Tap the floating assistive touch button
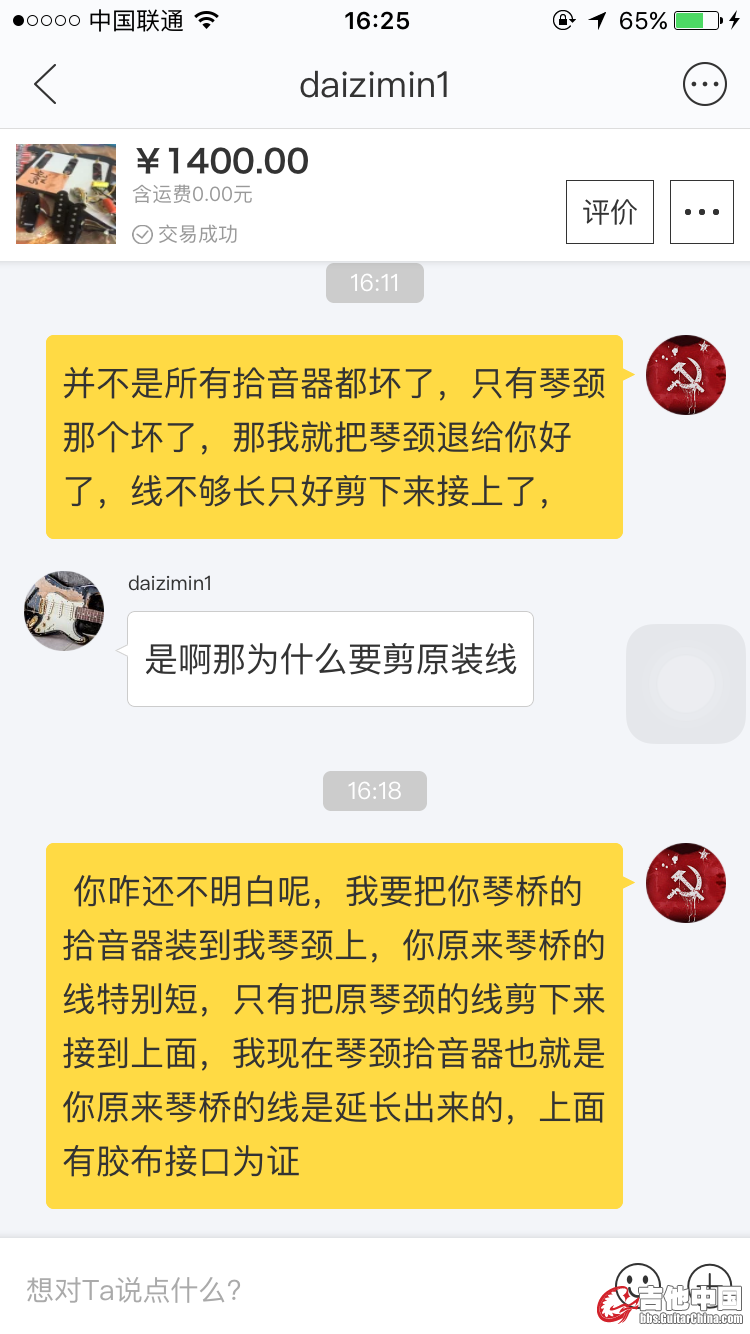The height and width of the screenshot is (1334, 750). click(686, 684)
